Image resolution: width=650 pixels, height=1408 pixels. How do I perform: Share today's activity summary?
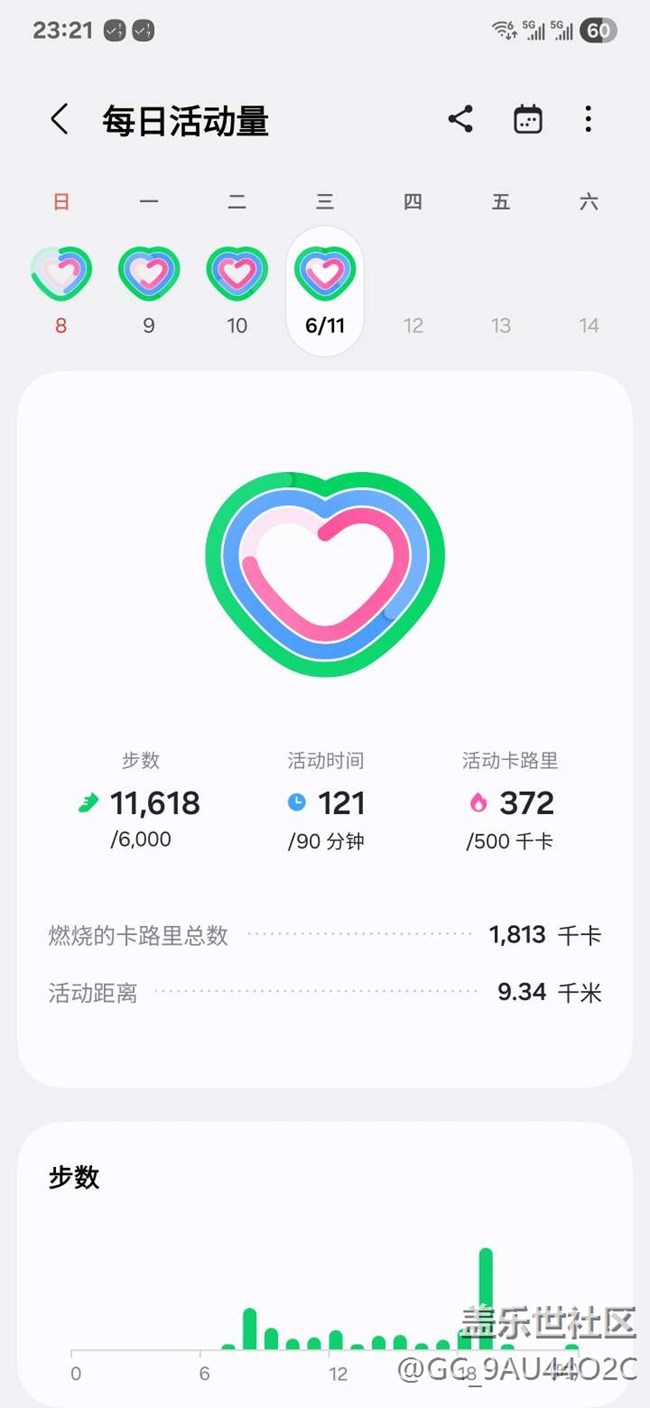(x=460, y=119)
